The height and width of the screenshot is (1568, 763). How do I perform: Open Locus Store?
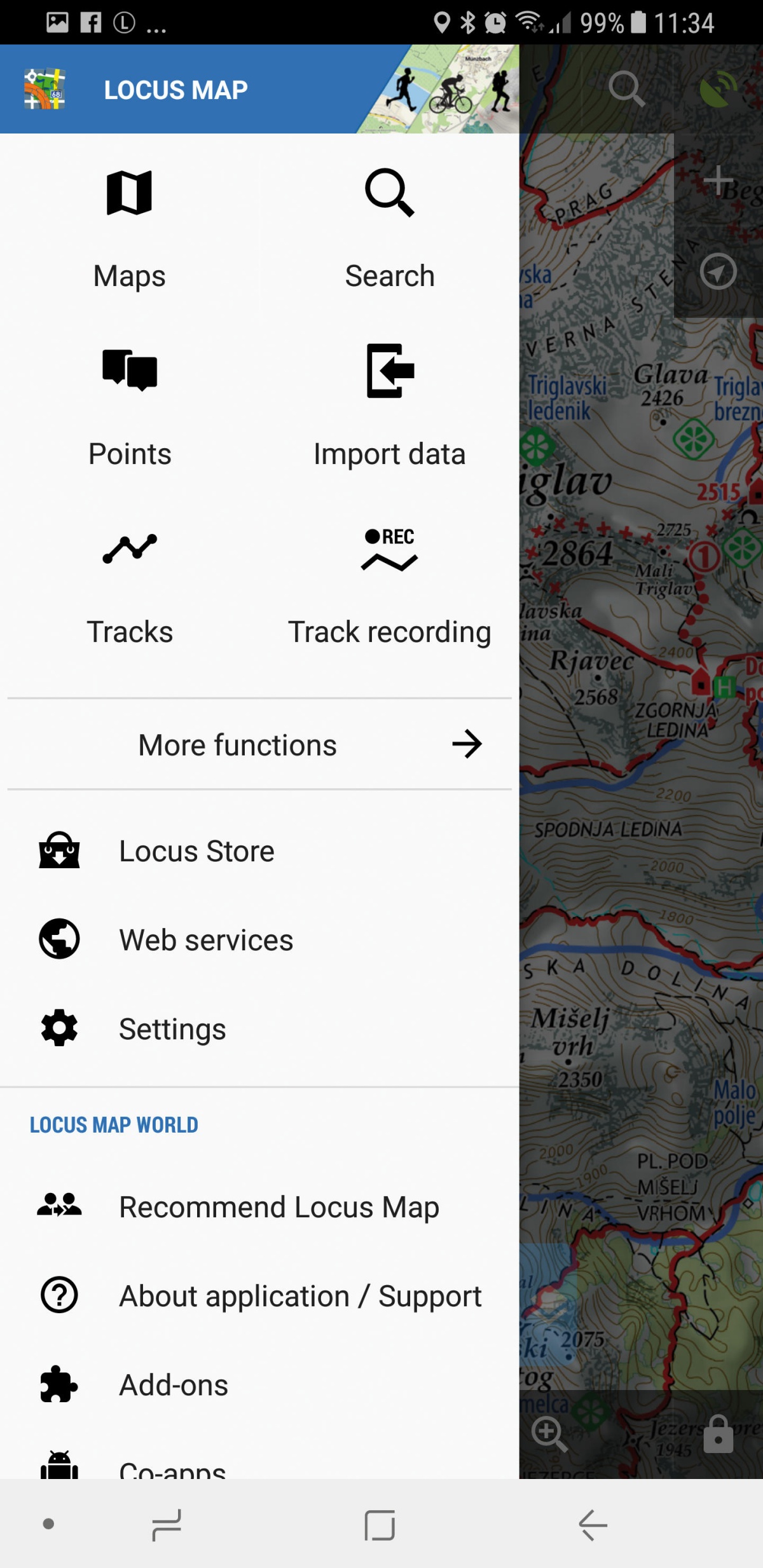(196, 851)
